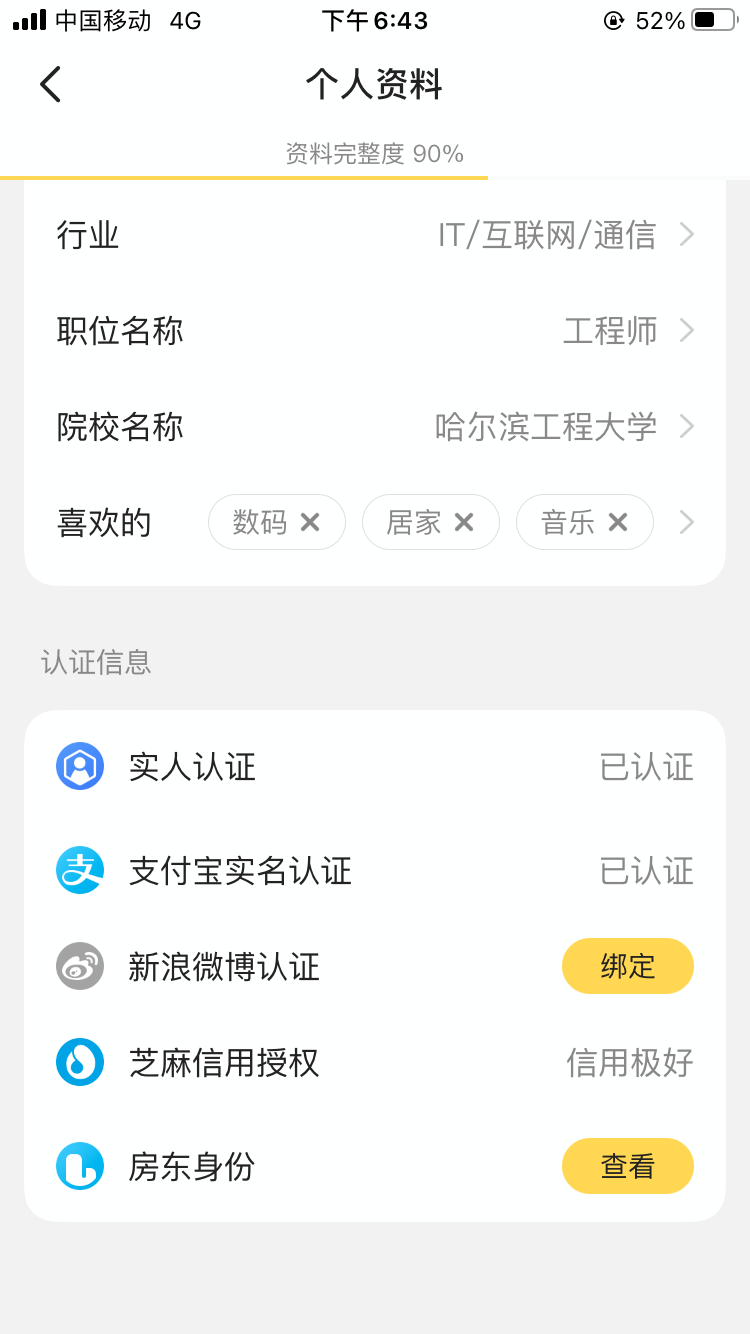
Task: Remove the 数码 tag
Action: click(x=311, y=522)
